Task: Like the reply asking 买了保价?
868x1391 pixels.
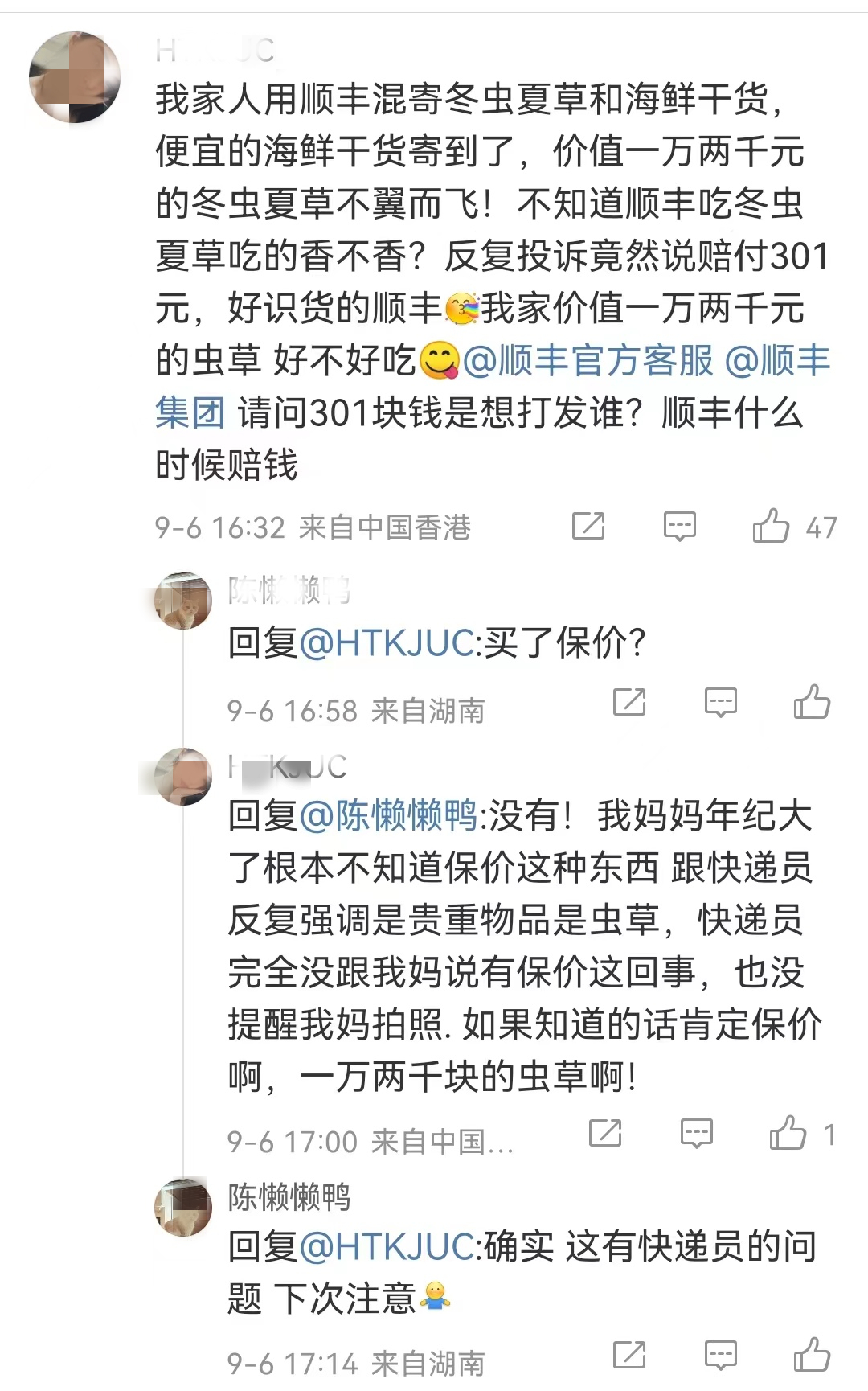Action: click(x=812, y=702)
